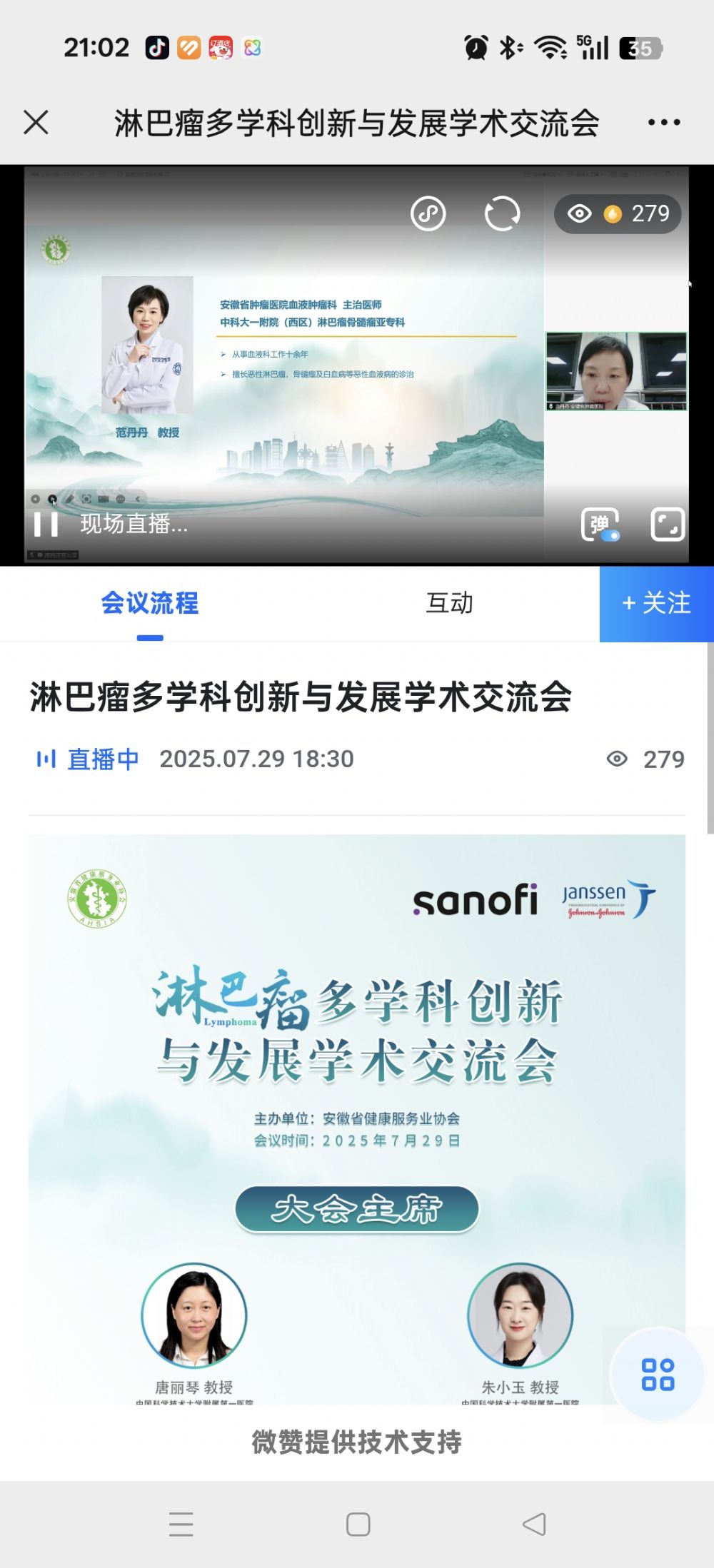Follow the channel with + 关注
The image size is (714, 1568).
[657, 604]
